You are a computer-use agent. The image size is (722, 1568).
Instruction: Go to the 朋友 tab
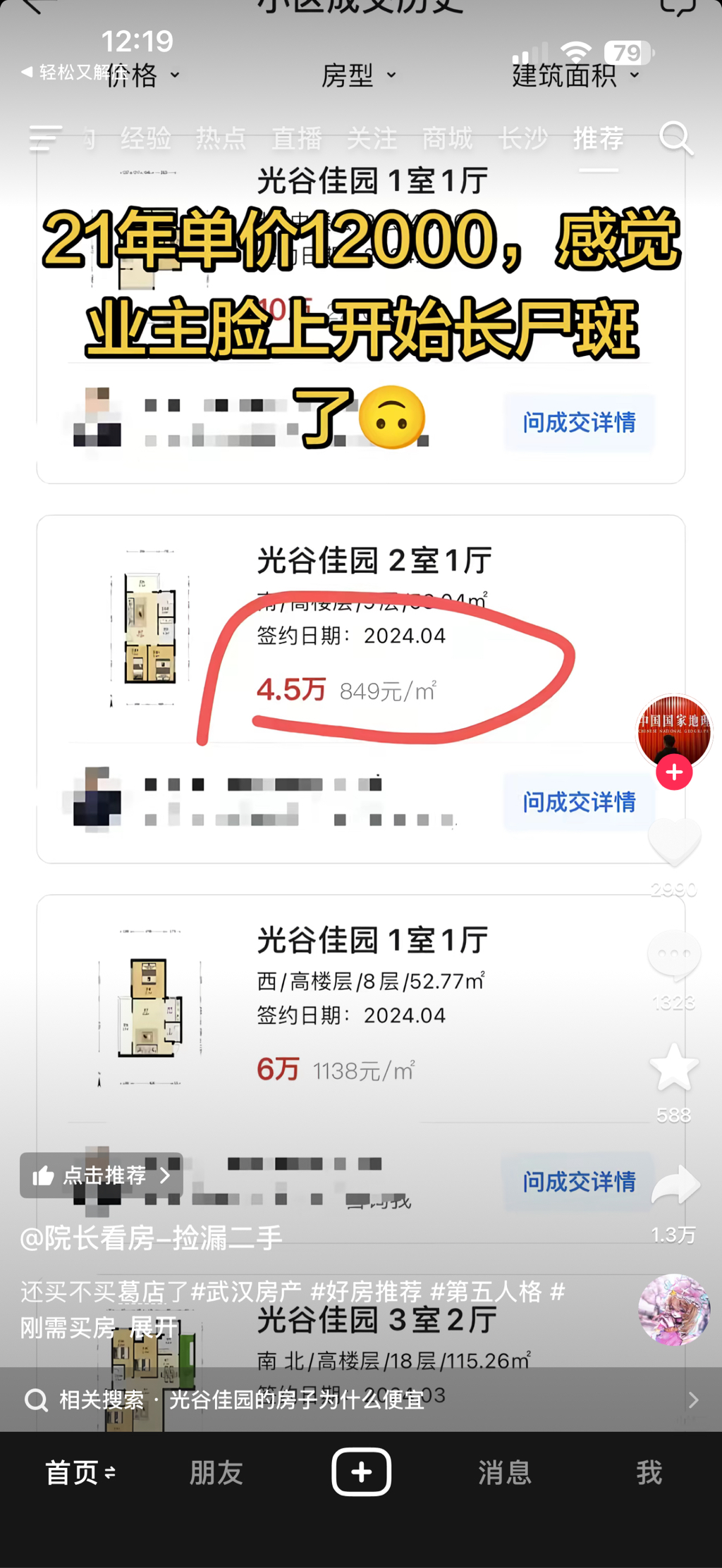[x=216, y=1472]
